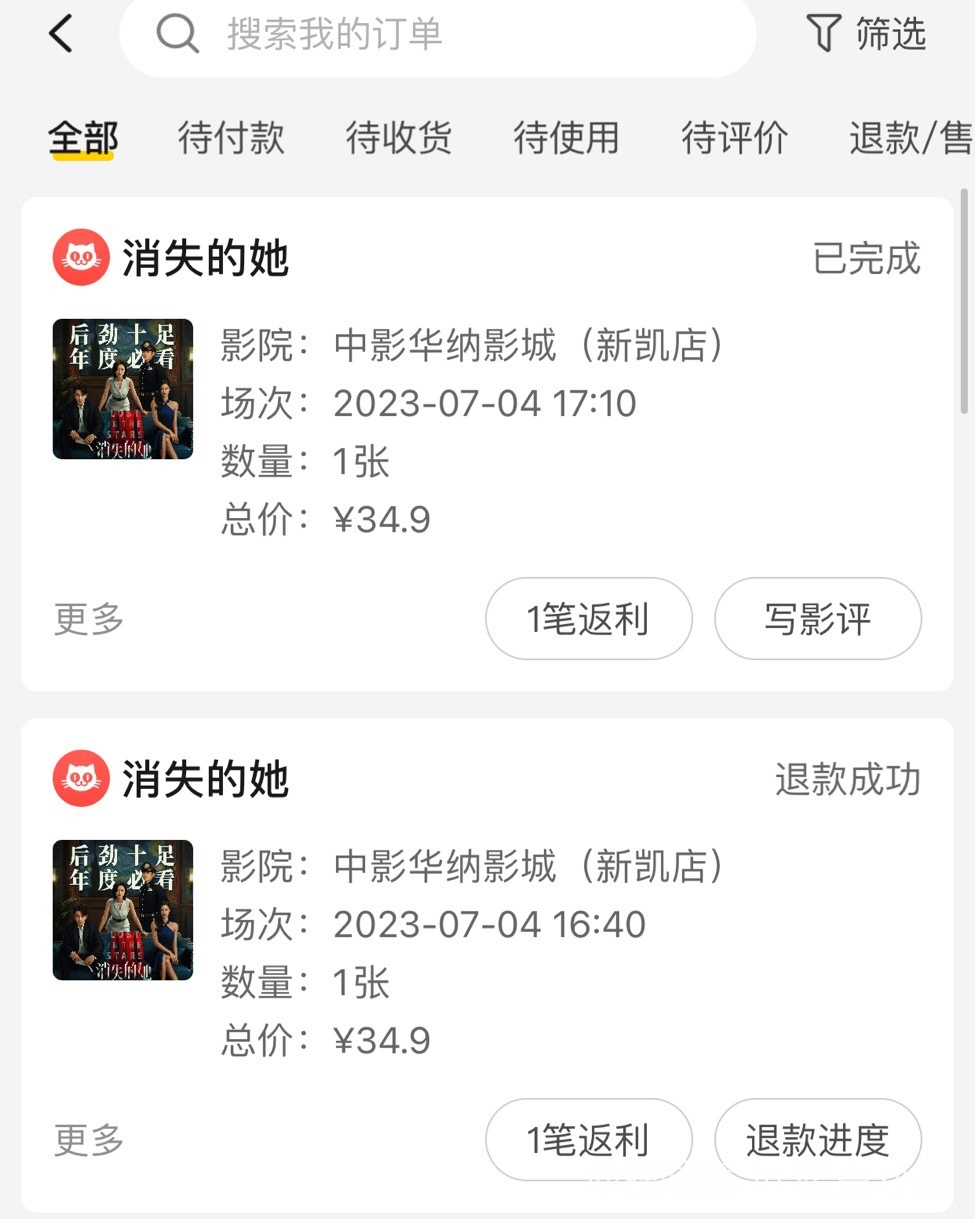
Task: Go back using the top arrow
Action: pyautogui.click(x=61, y=34)
